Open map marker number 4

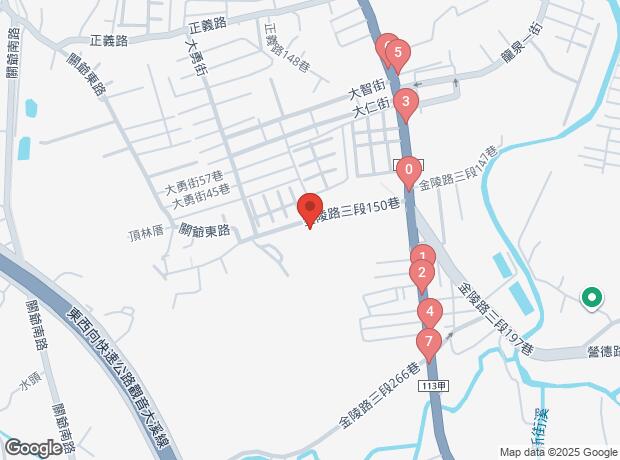(x=430, y=312)
